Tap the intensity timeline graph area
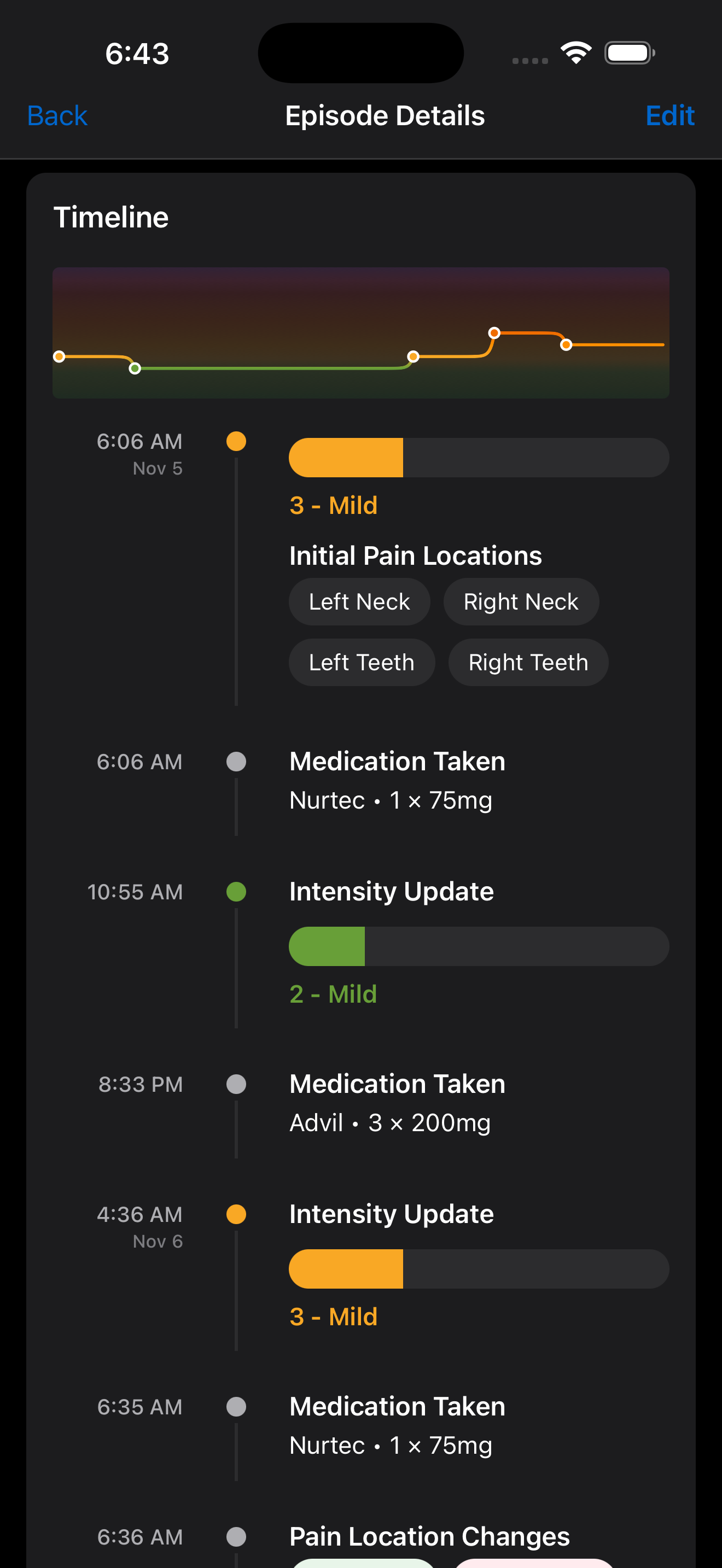This screenshot has height=1568, width=722. (361, 332)
